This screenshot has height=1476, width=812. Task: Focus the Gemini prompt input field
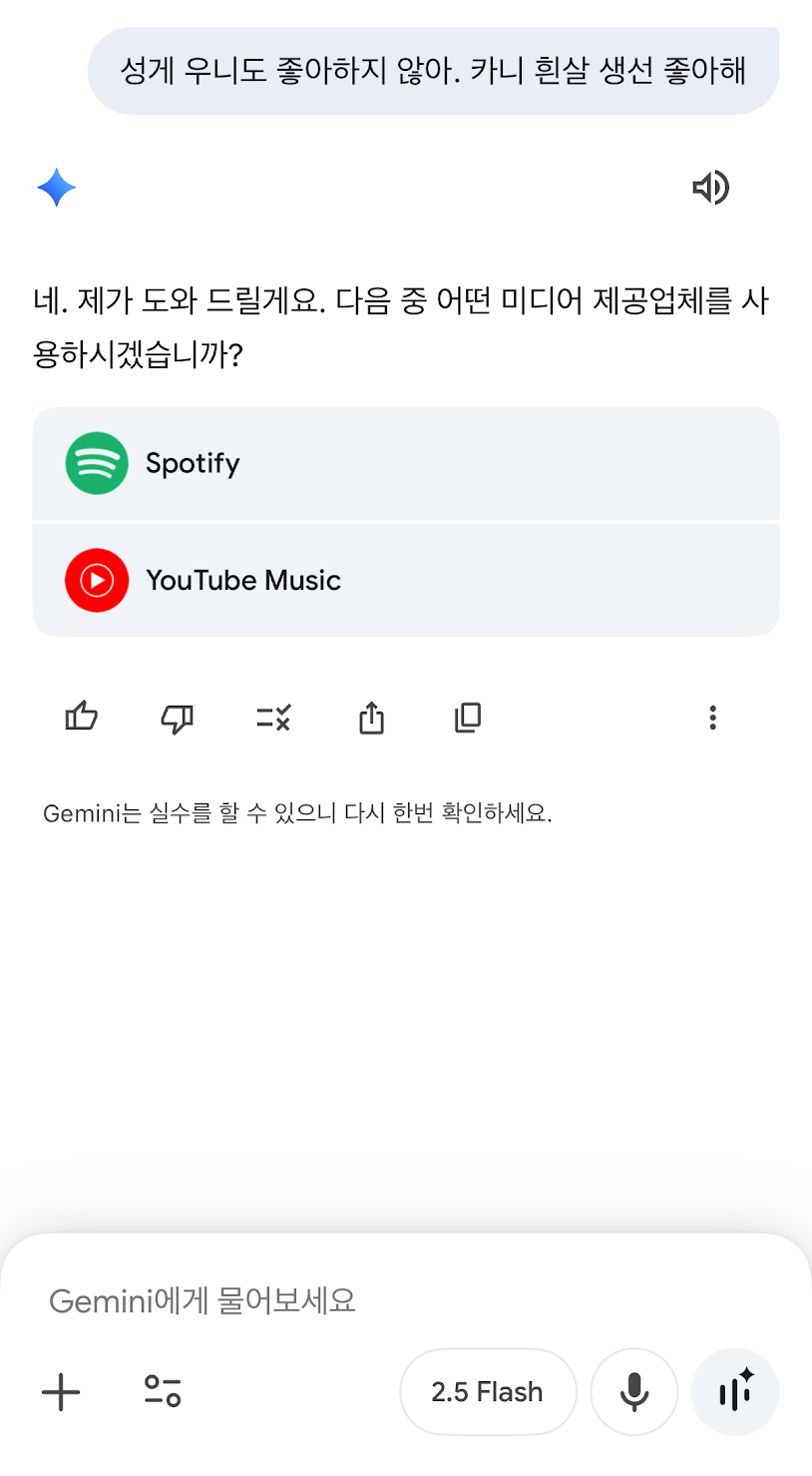coord(406,1300)
